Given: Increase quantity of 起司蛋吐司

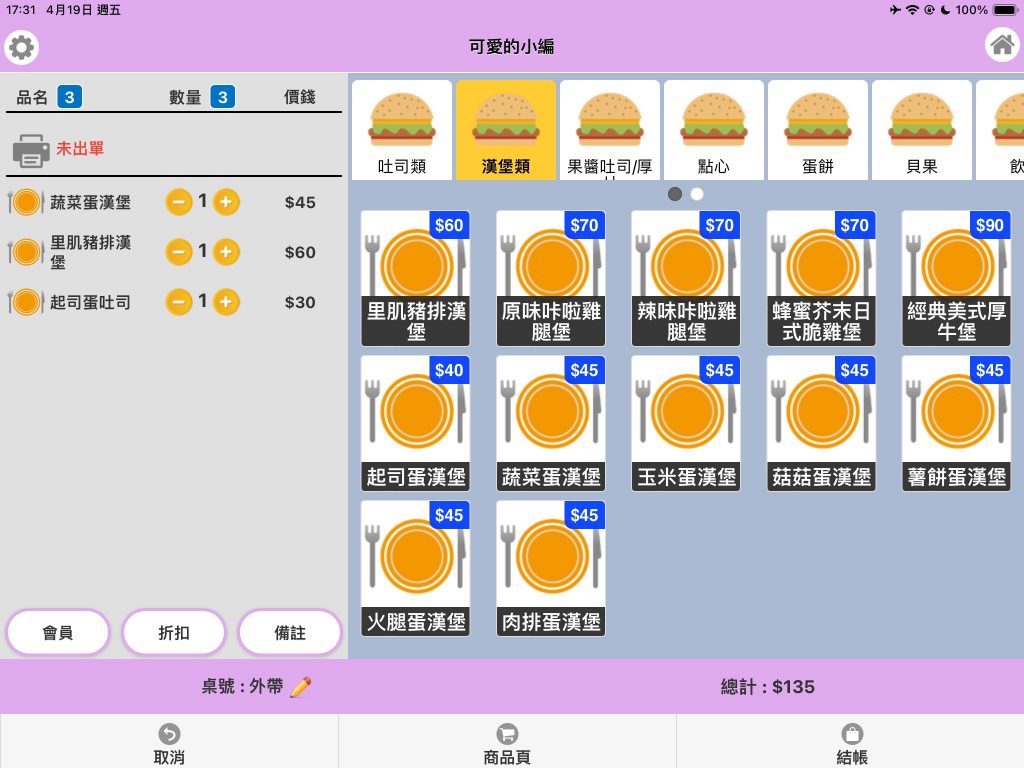Looking at the screenshot, I should 226,302.
